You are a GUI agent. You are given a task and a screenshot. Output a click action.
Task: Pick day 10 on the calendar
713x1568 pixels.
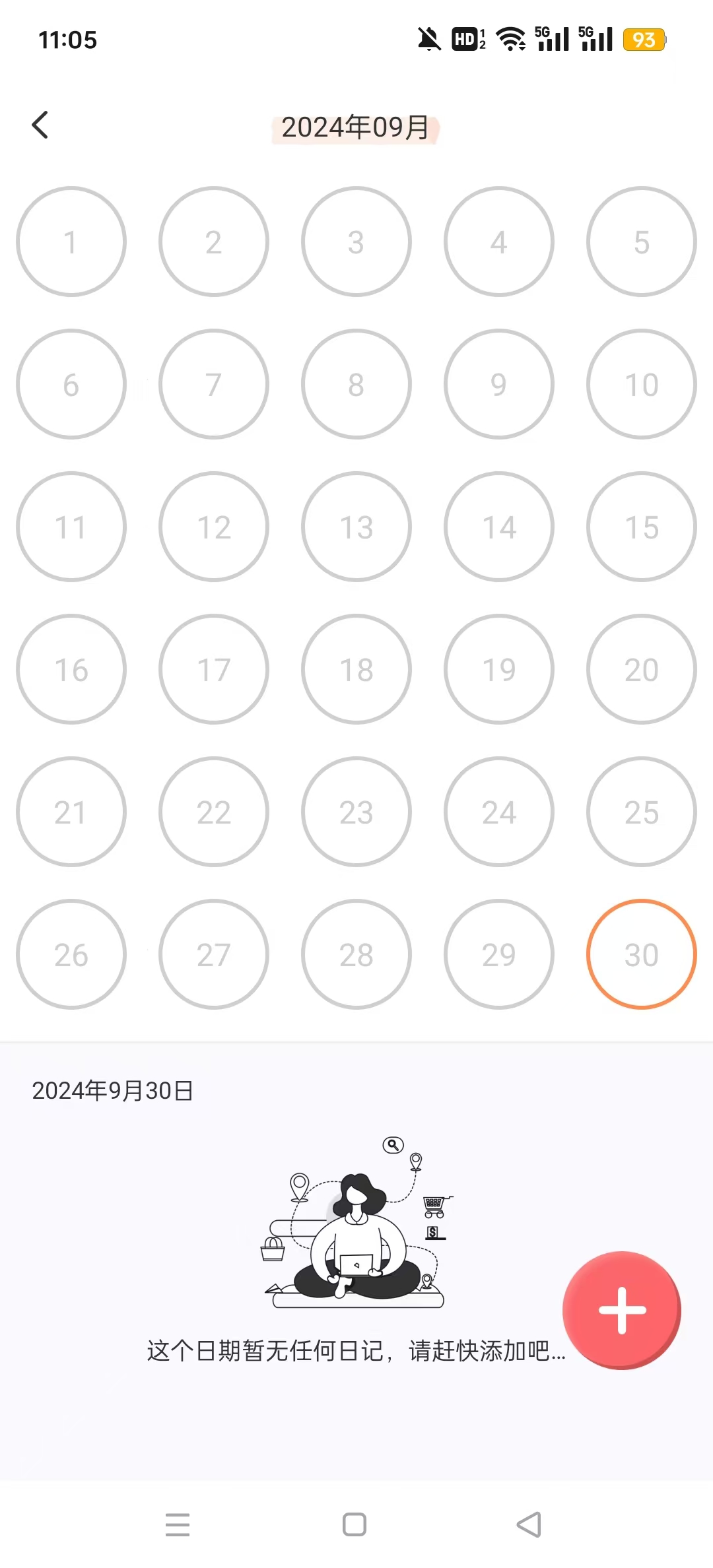(642, 384)
